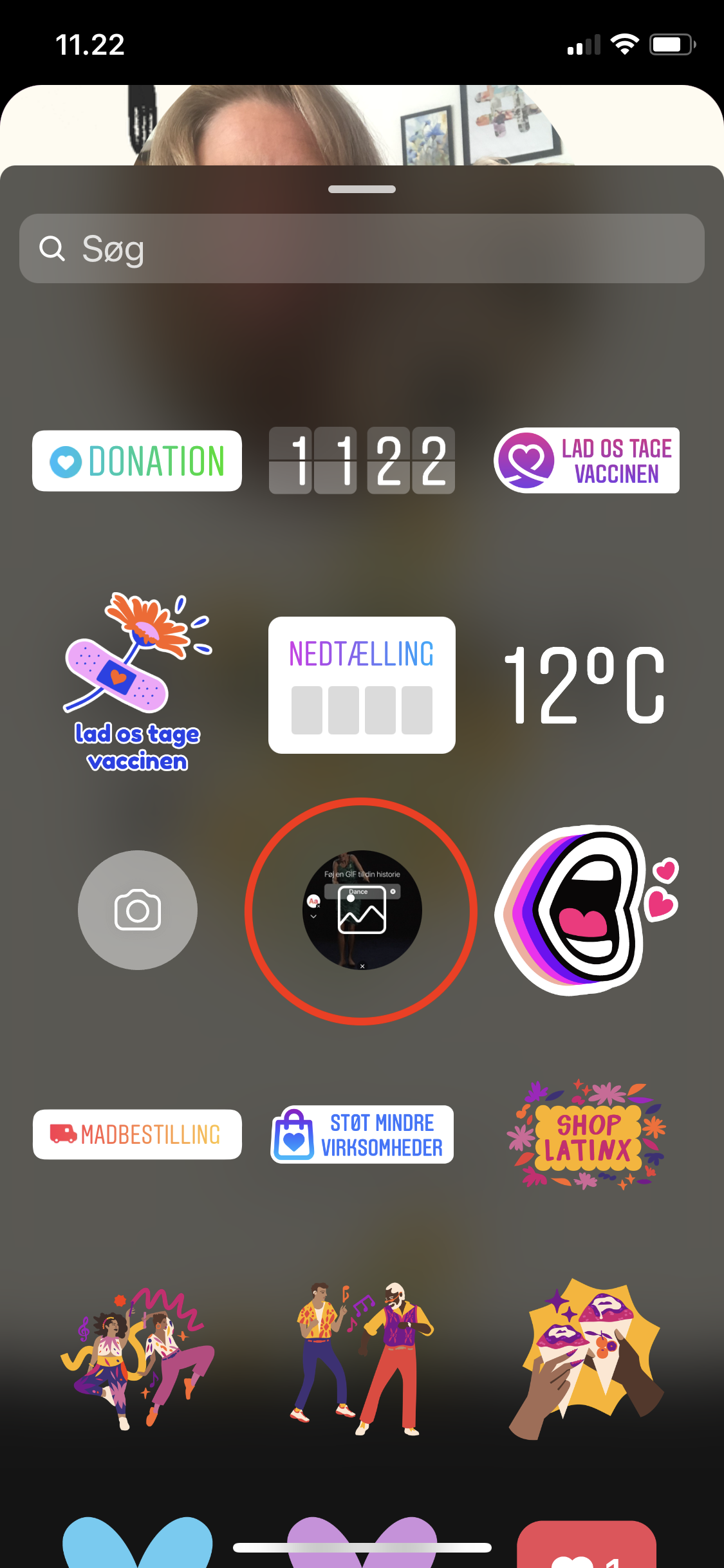
Task: Pick the shouting mouth sticker
Action: click(x=582, y=910)
